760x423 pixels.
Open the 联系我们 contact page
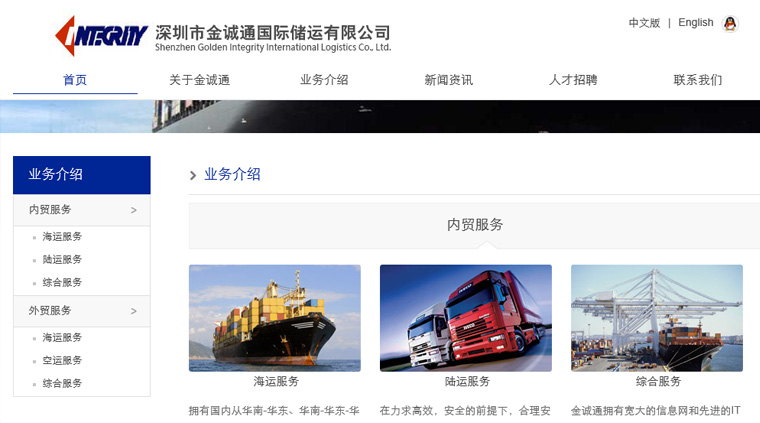point(697,80)
